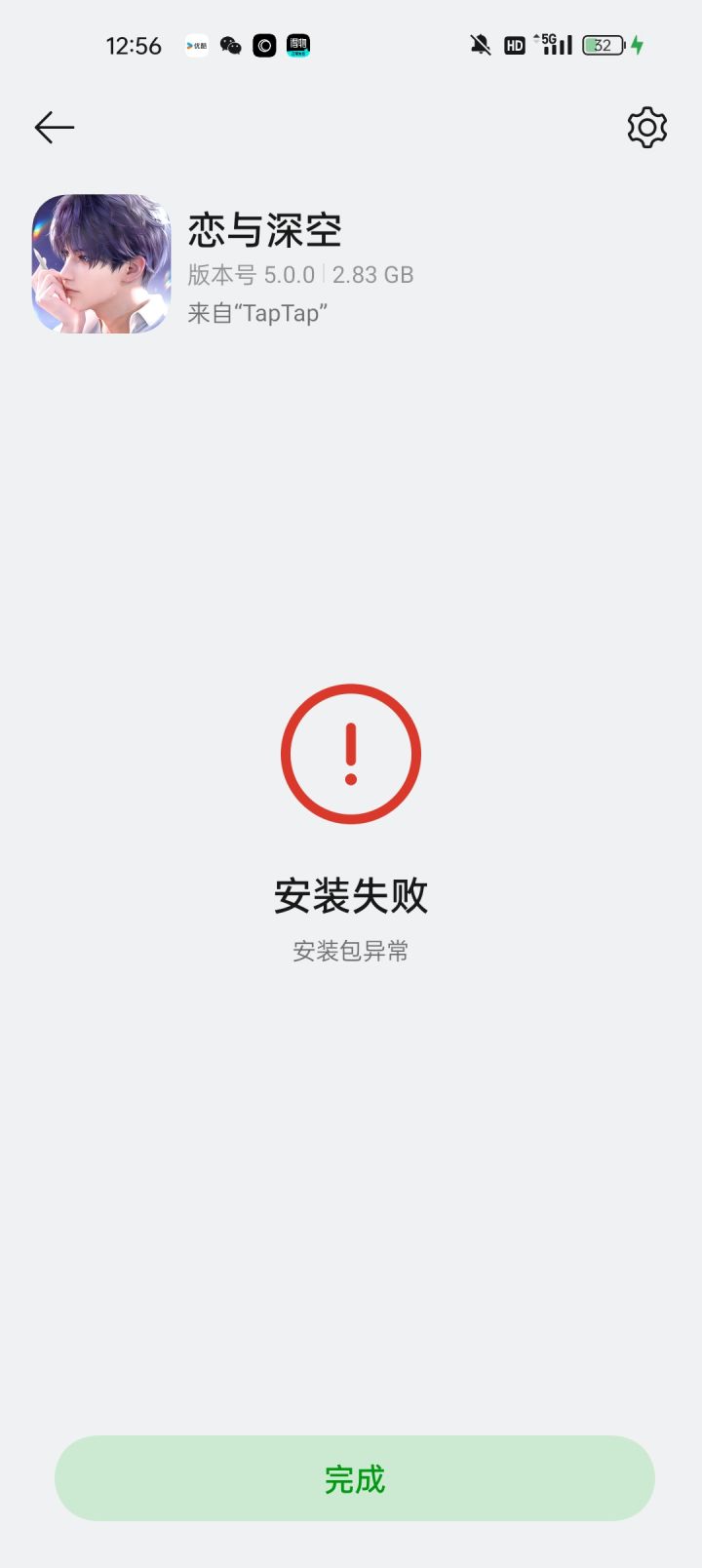Tap the Youku icon in the status bar
This screenshot has height=1568, width=702.
197,45
